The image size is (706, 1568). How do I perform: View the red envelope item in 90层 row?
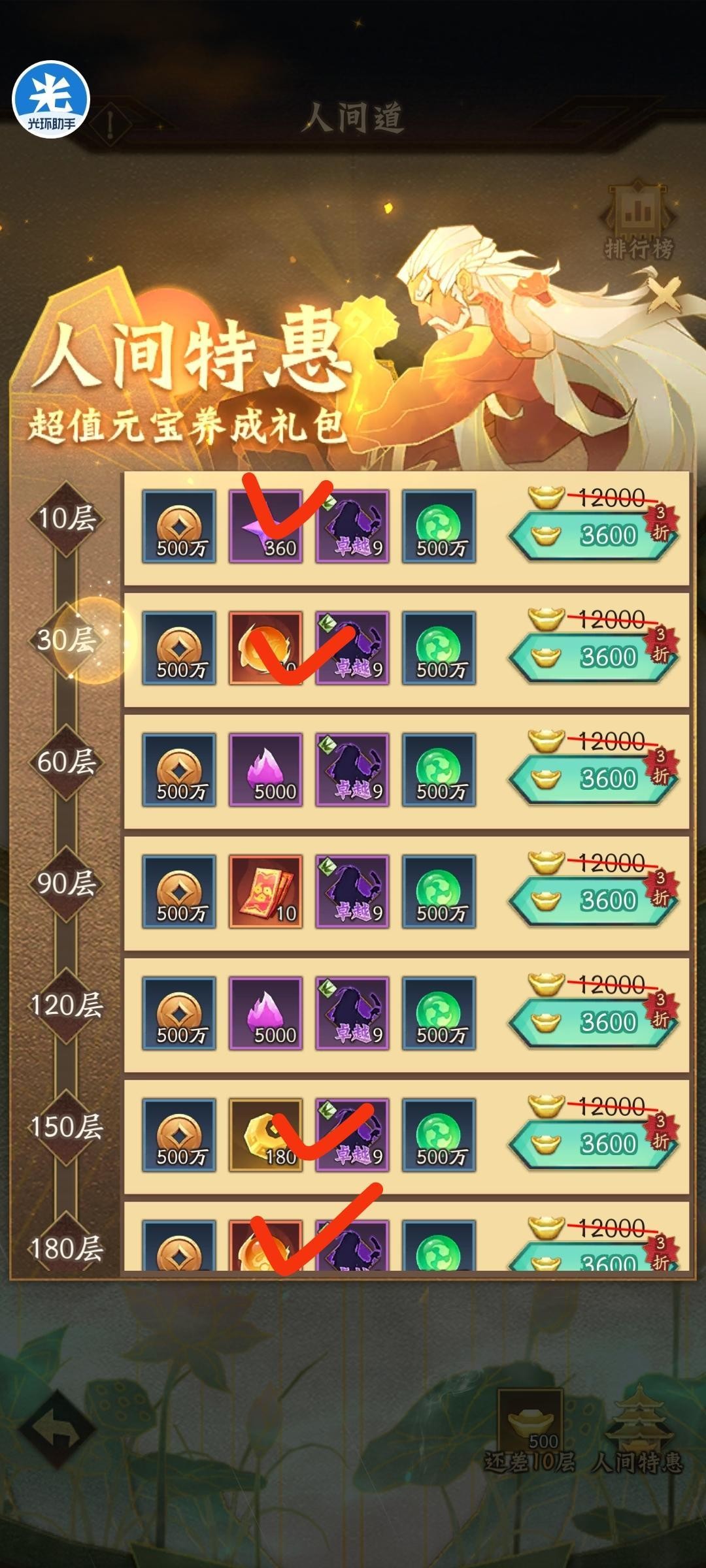tap(265, 892)
